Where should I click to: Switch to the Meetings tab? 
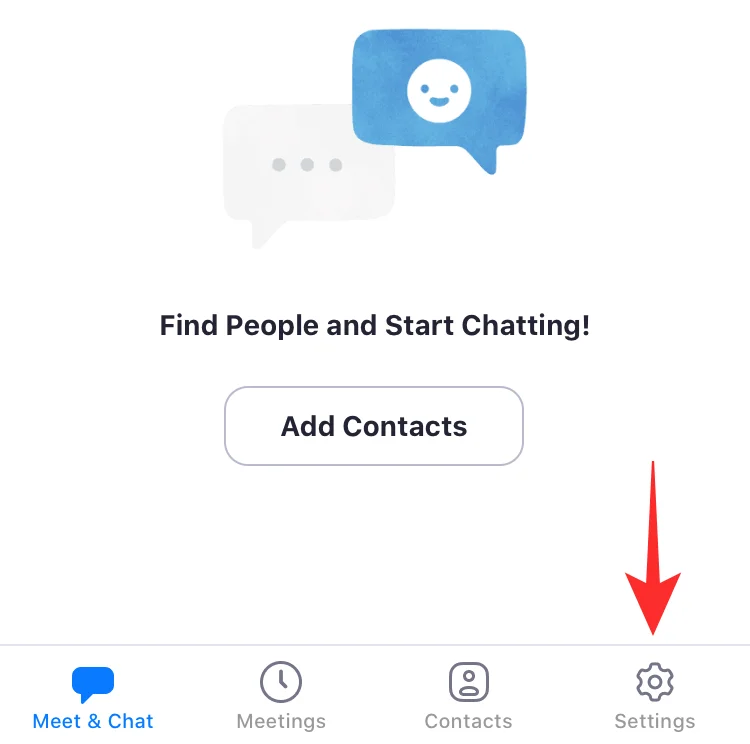tap(281, 697)
